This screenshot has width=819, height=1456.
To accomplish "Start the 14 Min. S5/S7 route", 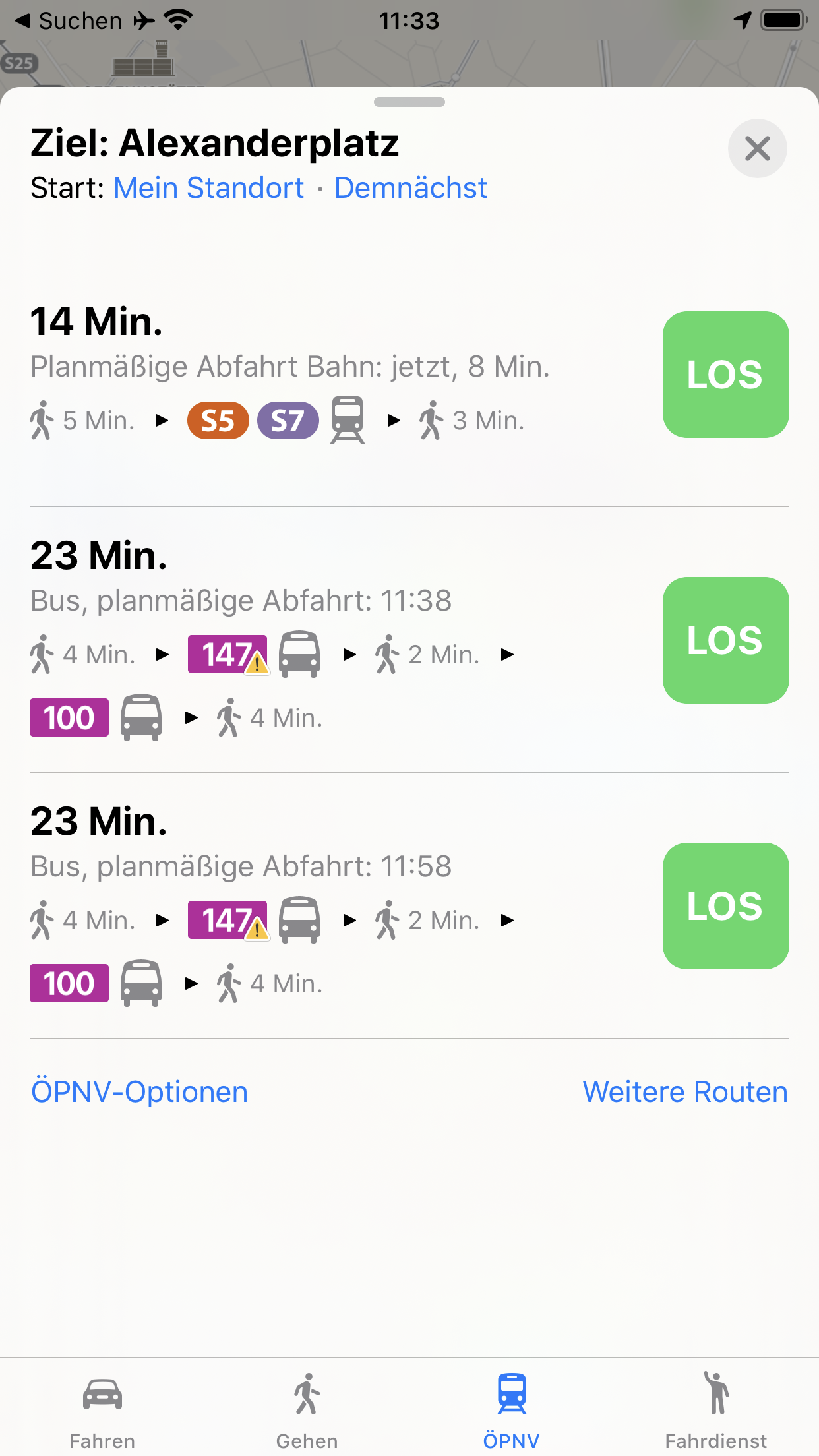I will (725, 375).
